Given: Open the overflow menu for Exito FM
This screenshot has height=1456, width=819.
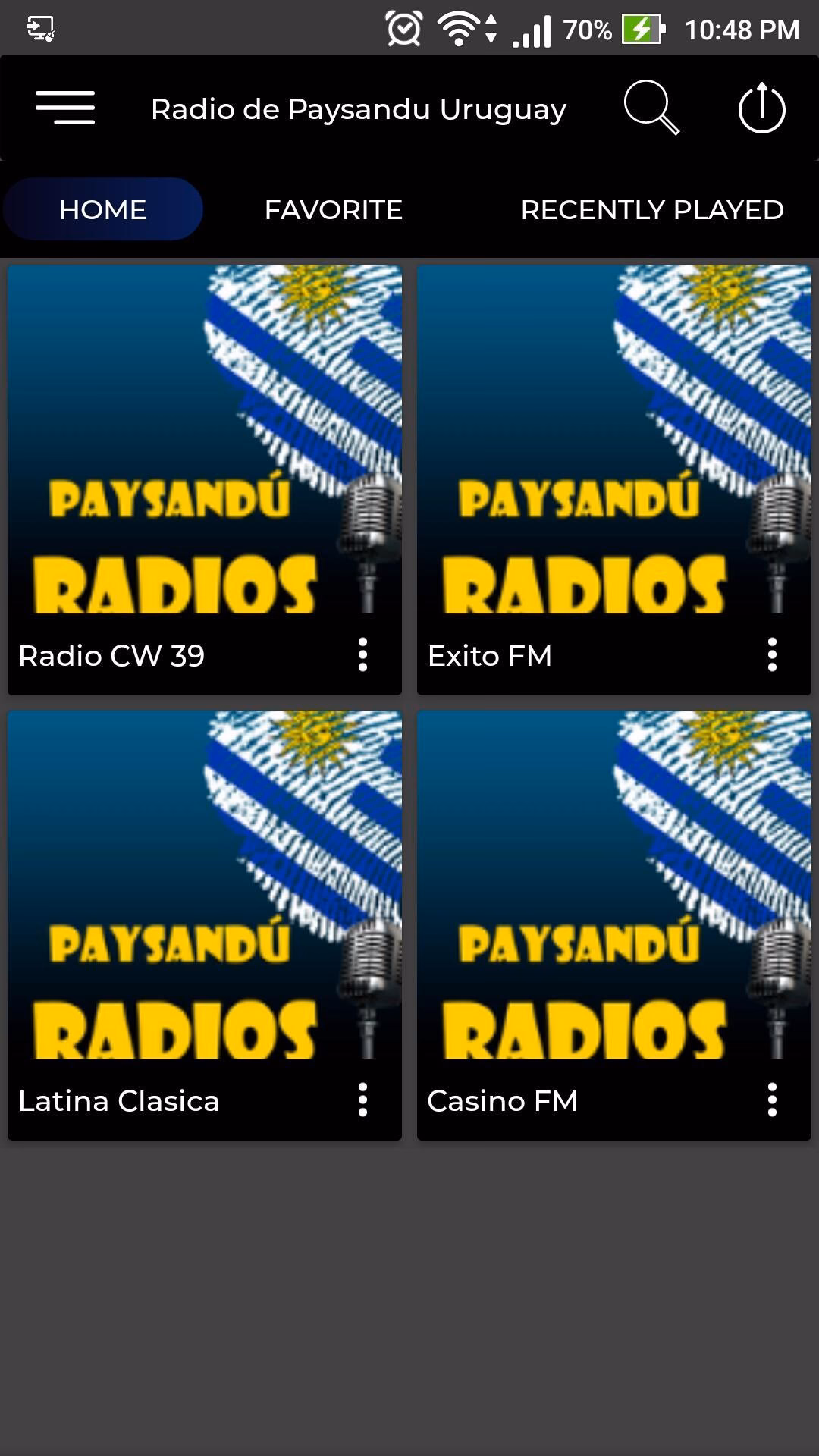Looking at the screenshot, I should point(771,655).
